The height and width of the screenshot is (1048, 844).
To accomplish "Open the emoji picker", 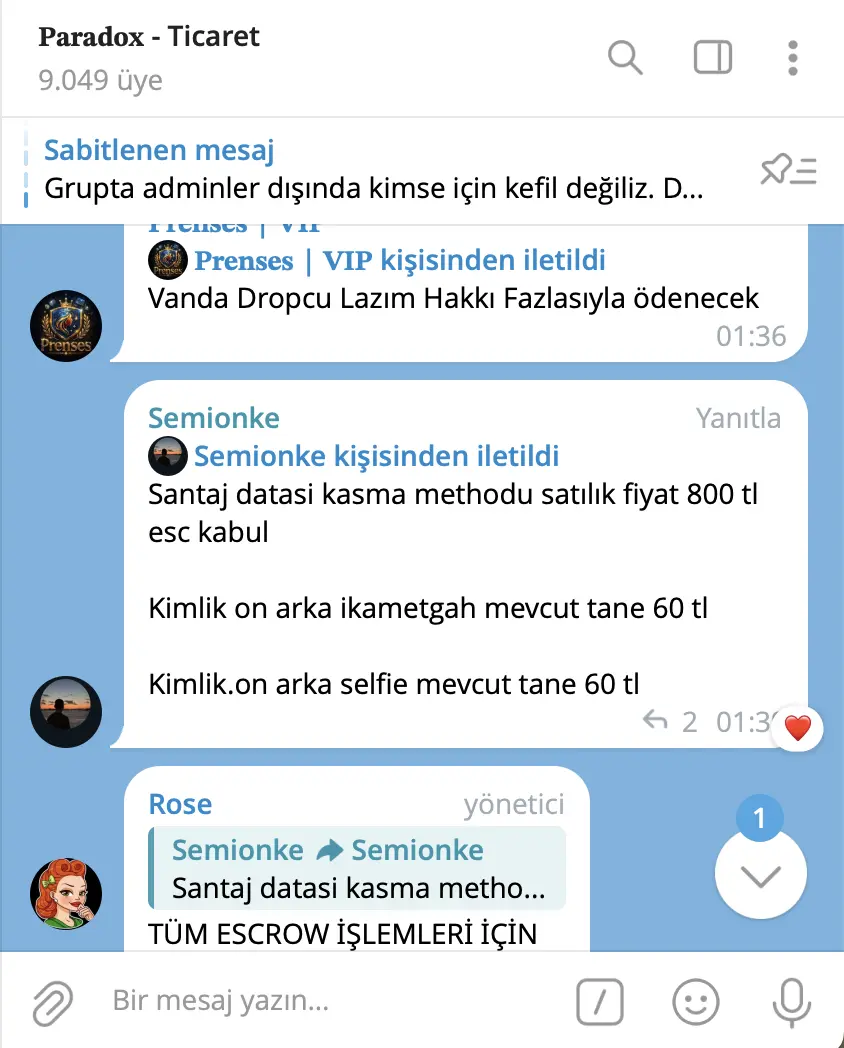I will (696, 1001).
